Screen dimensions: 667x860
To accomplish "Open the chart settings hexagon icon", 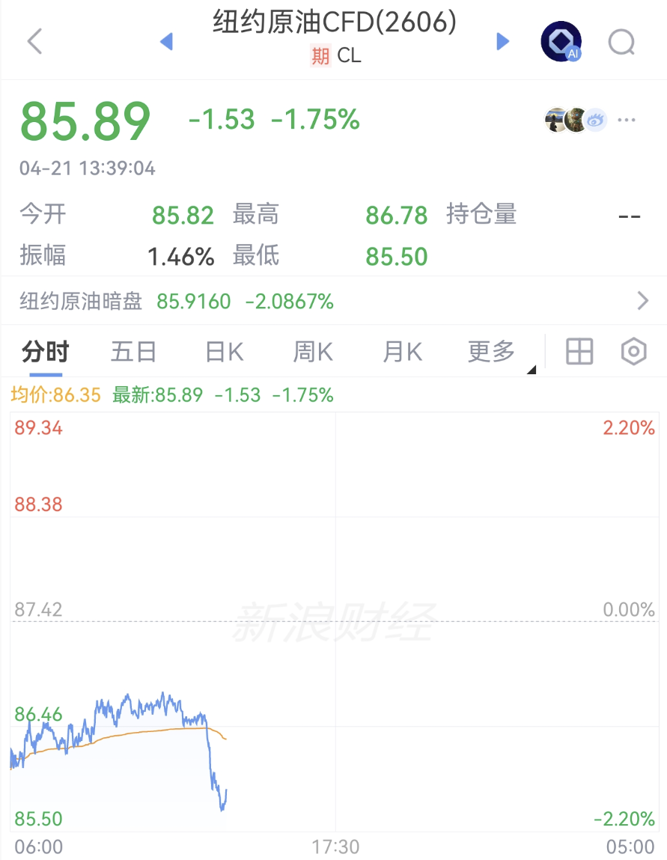I will pyautogui.click(x=634, y=352).
